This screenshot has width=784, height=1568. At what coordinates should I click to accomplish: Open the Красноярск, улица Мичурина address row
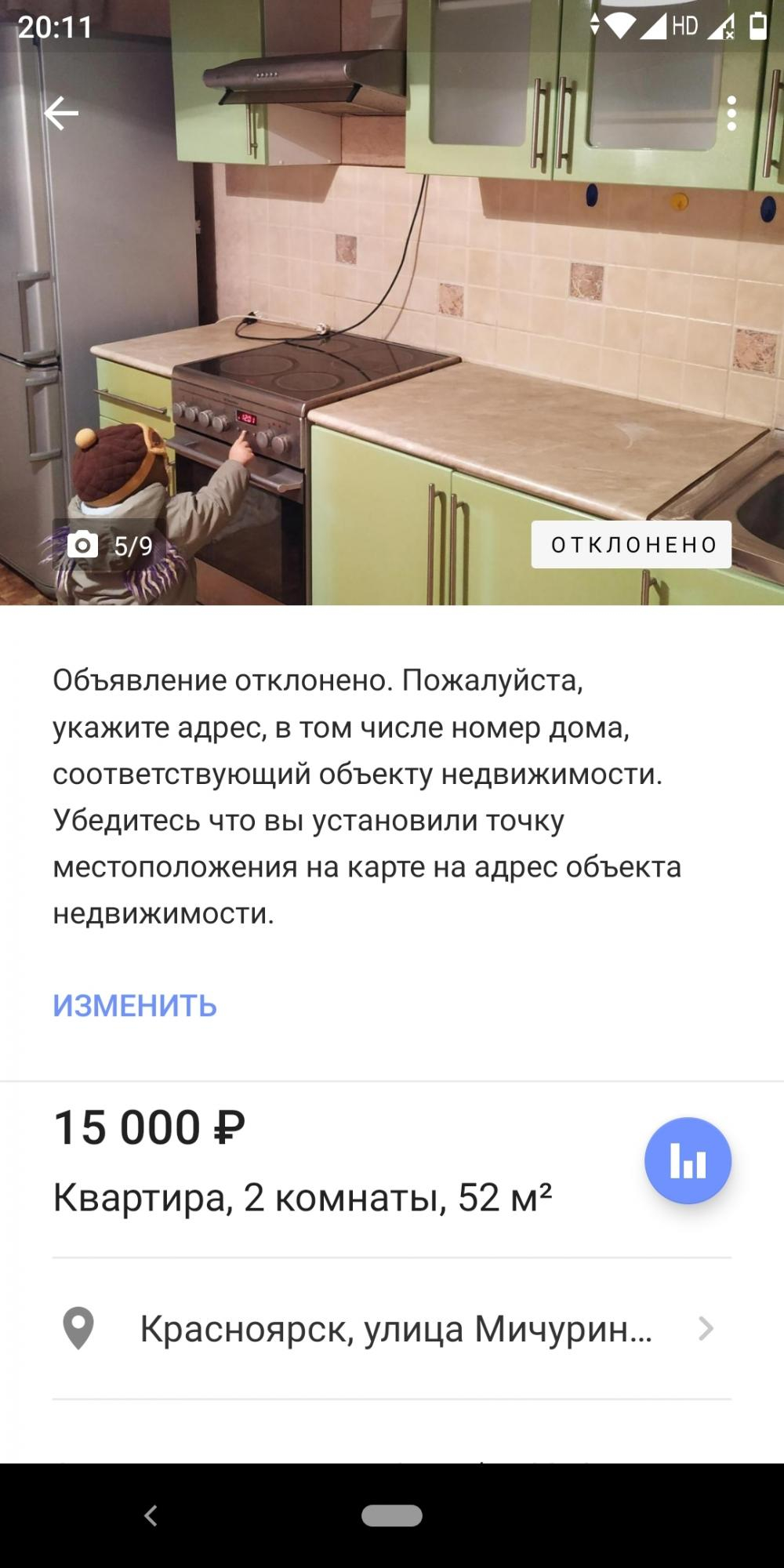point(392,1329)
